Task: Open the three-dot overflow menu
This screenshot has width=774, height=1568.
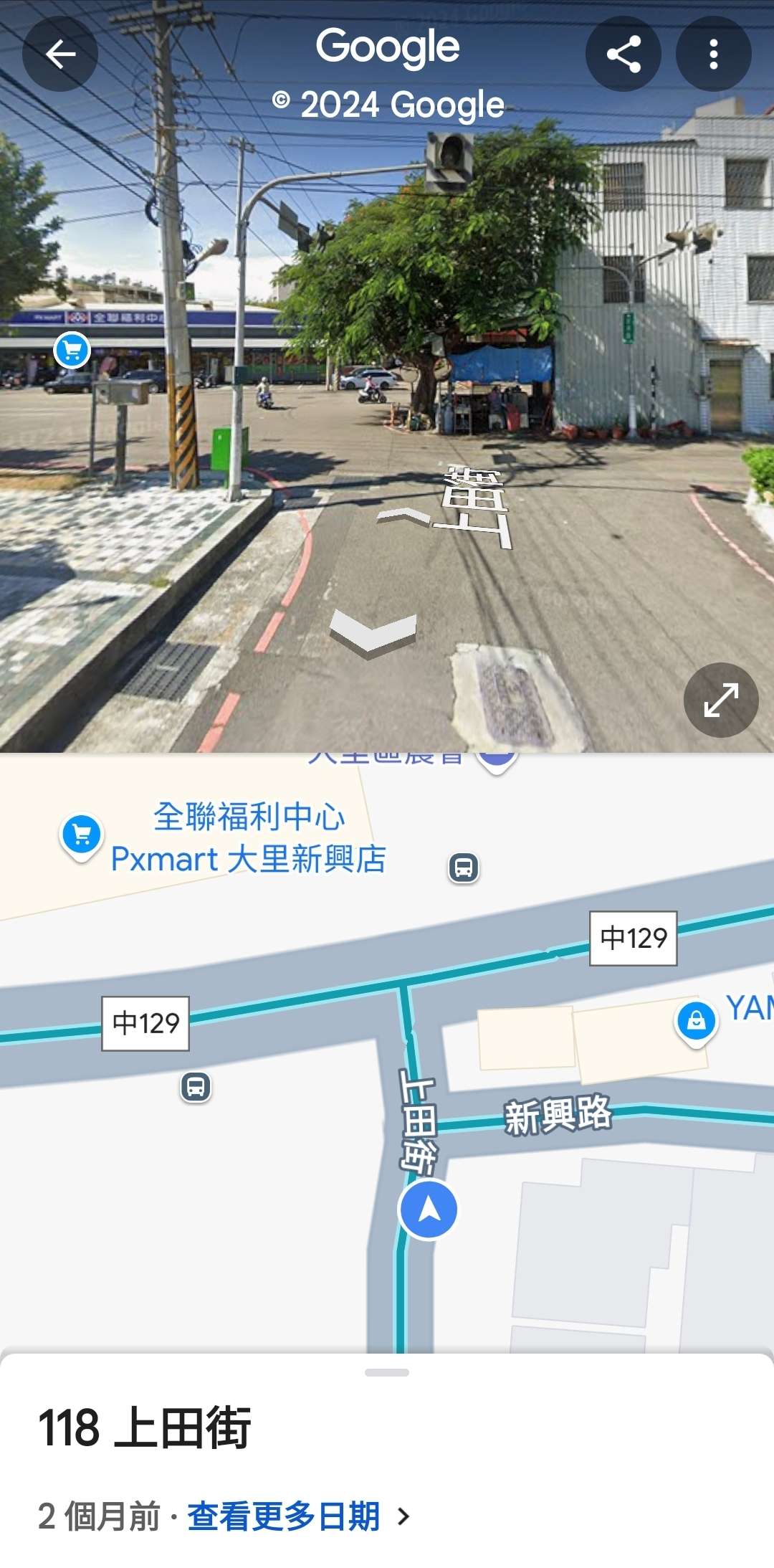Action: pos(713,54)
